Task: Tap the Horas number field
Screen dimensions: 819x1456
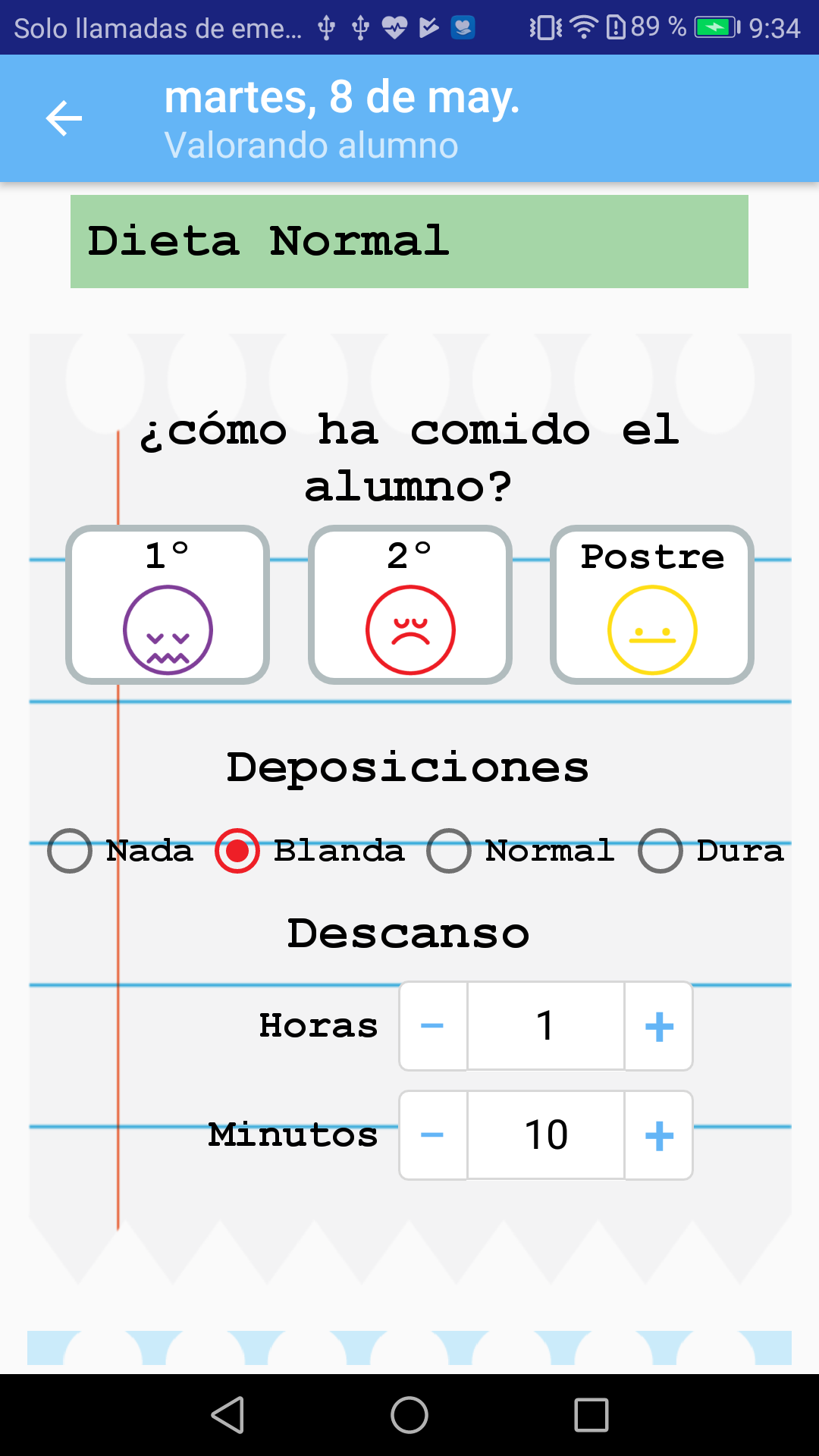Action: [x=546, y=1027]
